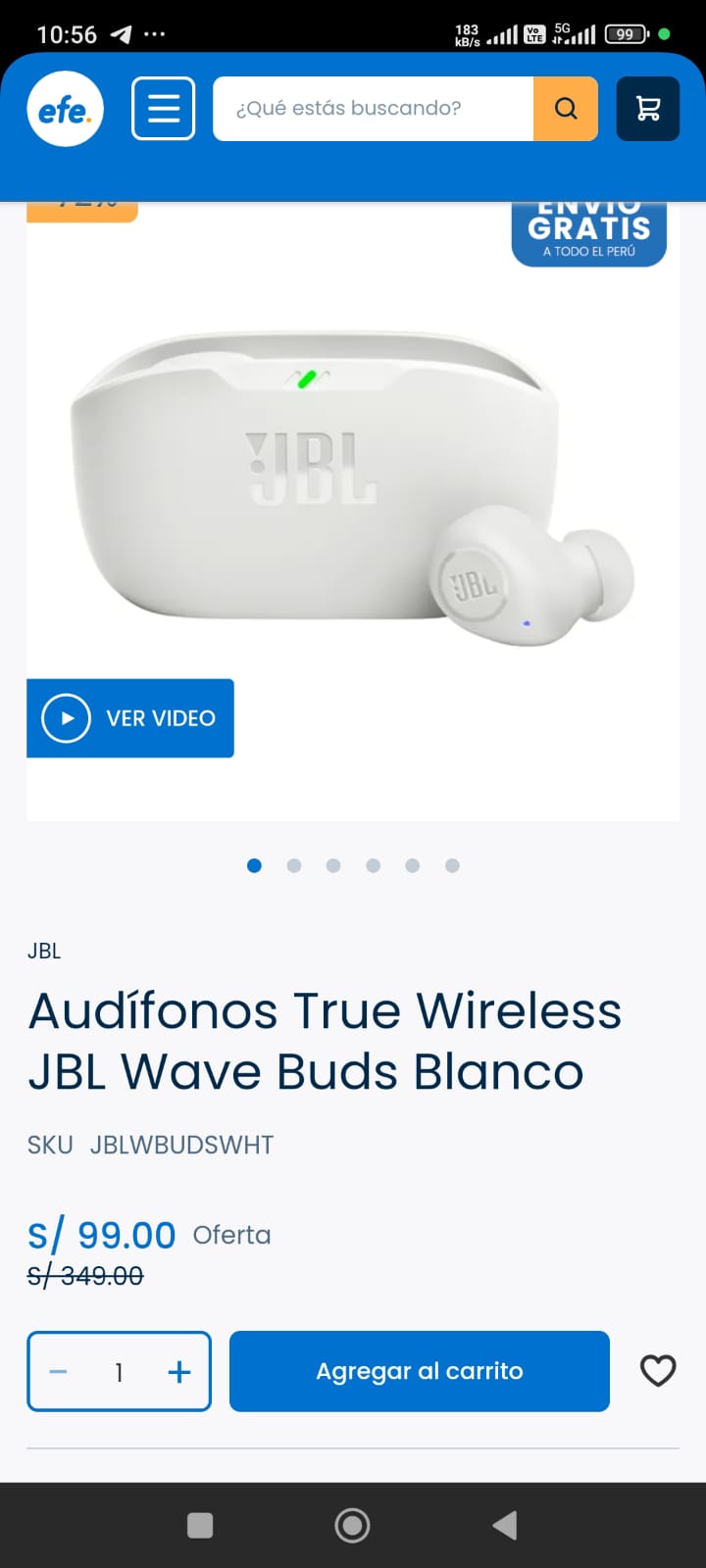Play the product video via Ver Video
Screen dimensions: 706x1568
pyautogui.click(x=130, y=718)
